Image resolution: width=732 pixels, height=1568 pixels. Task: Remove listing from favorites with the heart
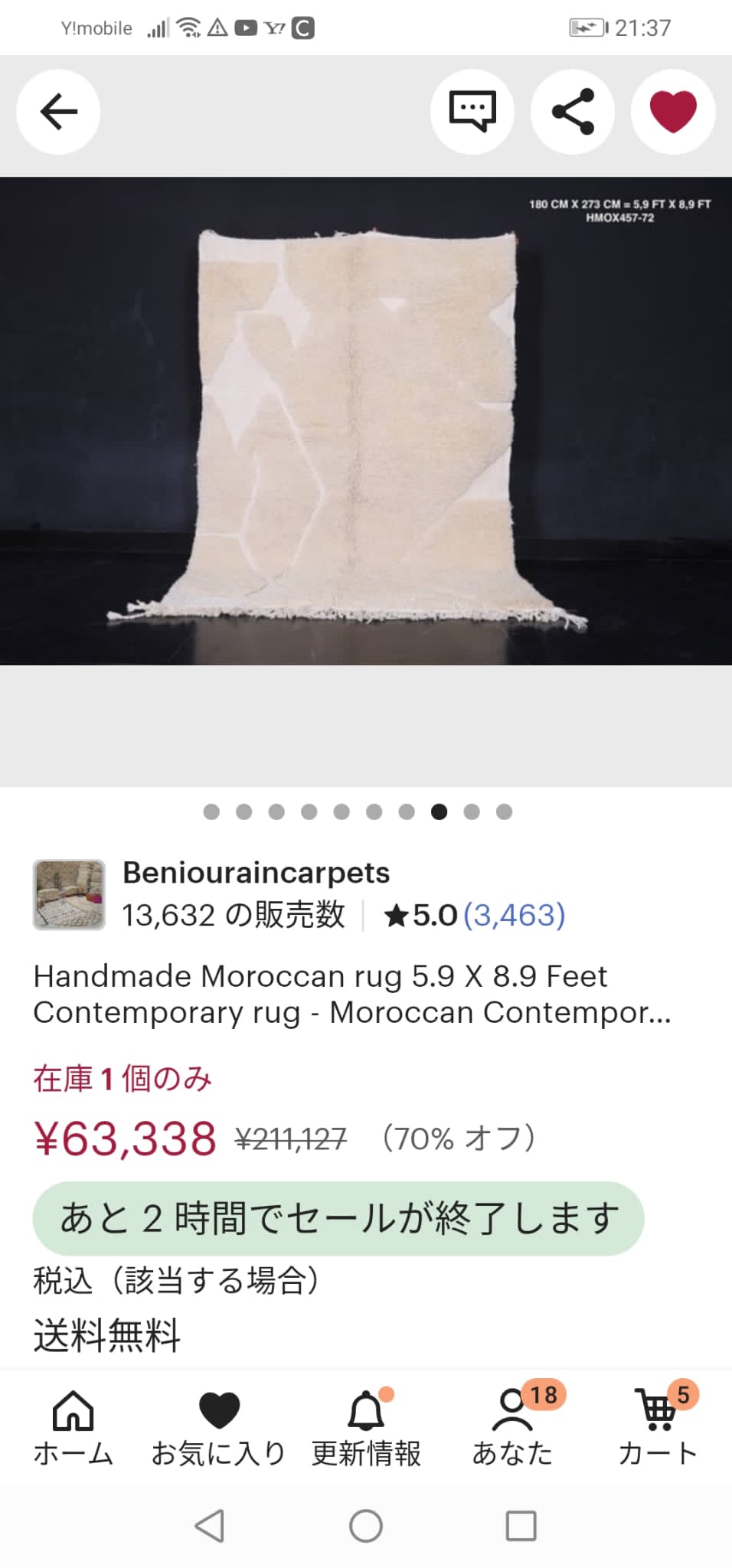click(673, 112)
